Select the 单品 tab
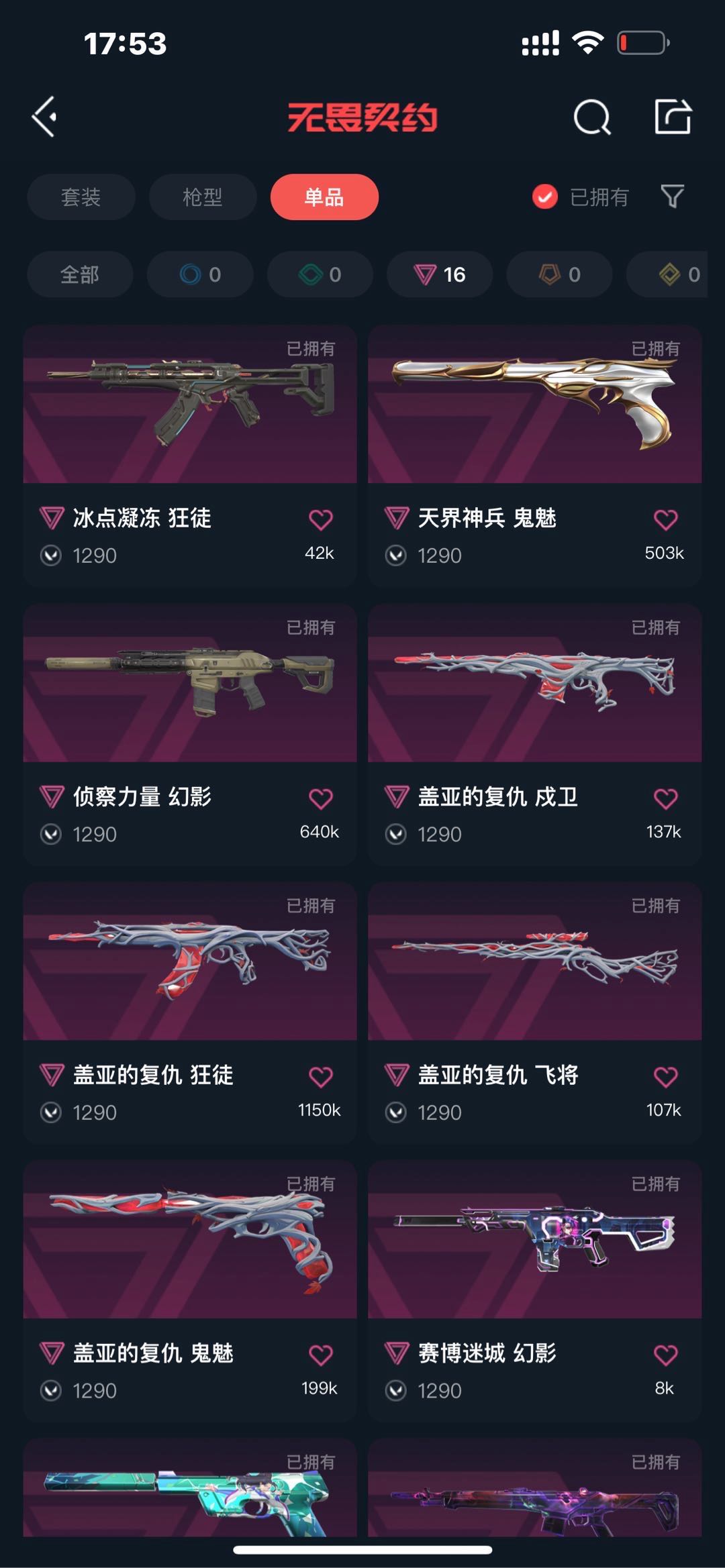The height and width of the screenshot is (1568, 725). 324,197
